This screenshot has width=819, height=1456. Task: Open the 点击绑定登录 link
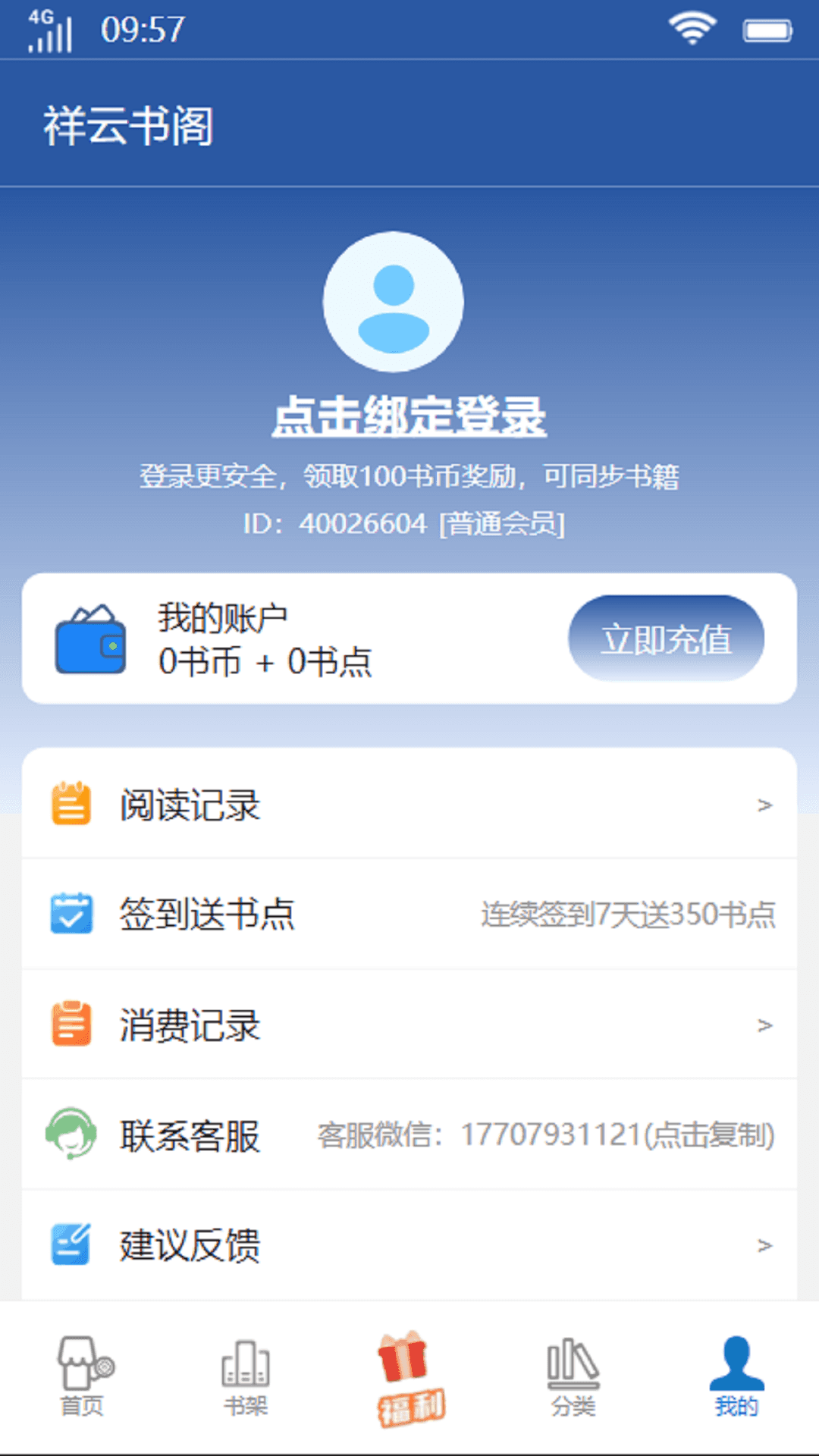click(409, 416)
